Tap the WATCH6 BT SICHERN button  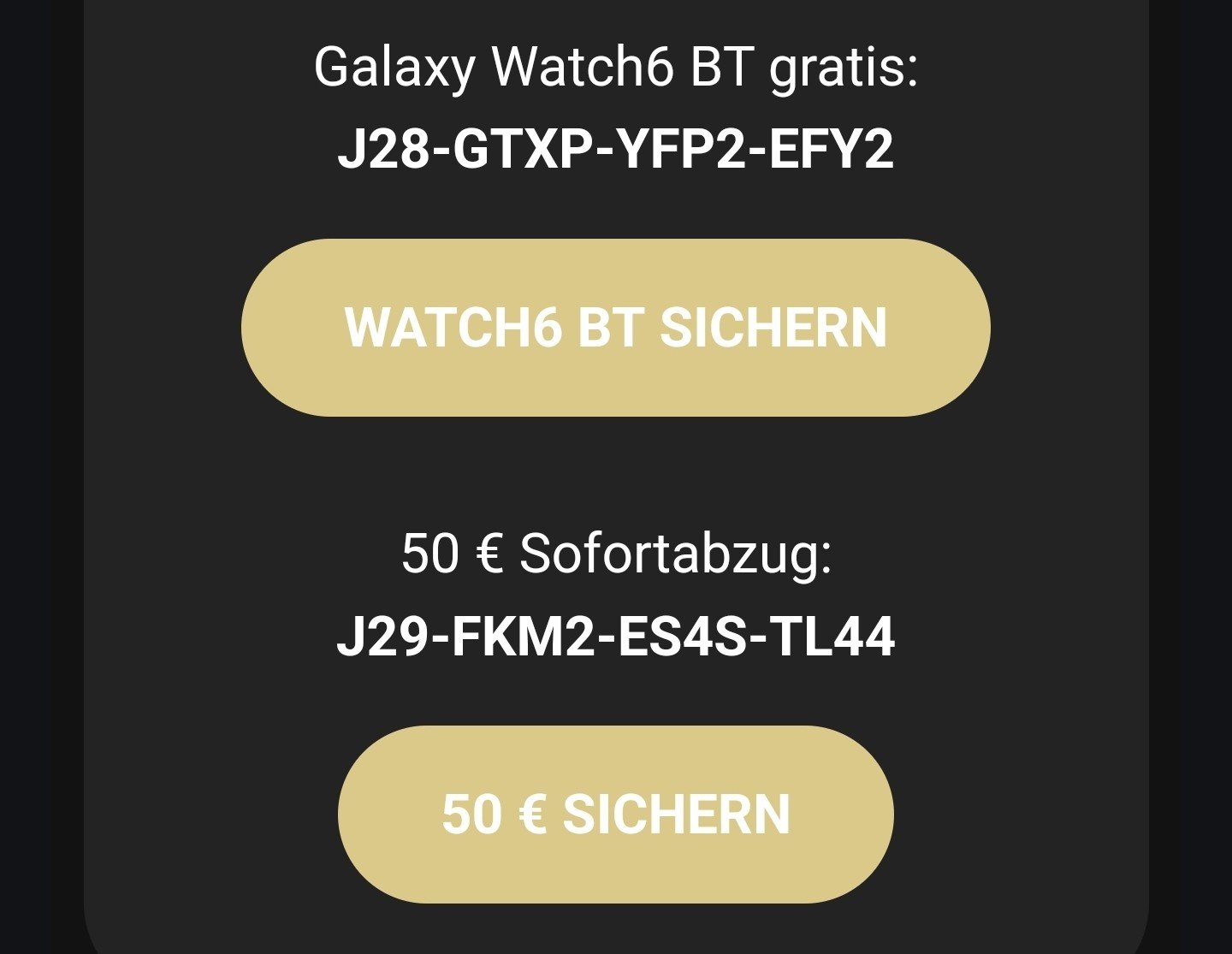[x=615, y=328]
